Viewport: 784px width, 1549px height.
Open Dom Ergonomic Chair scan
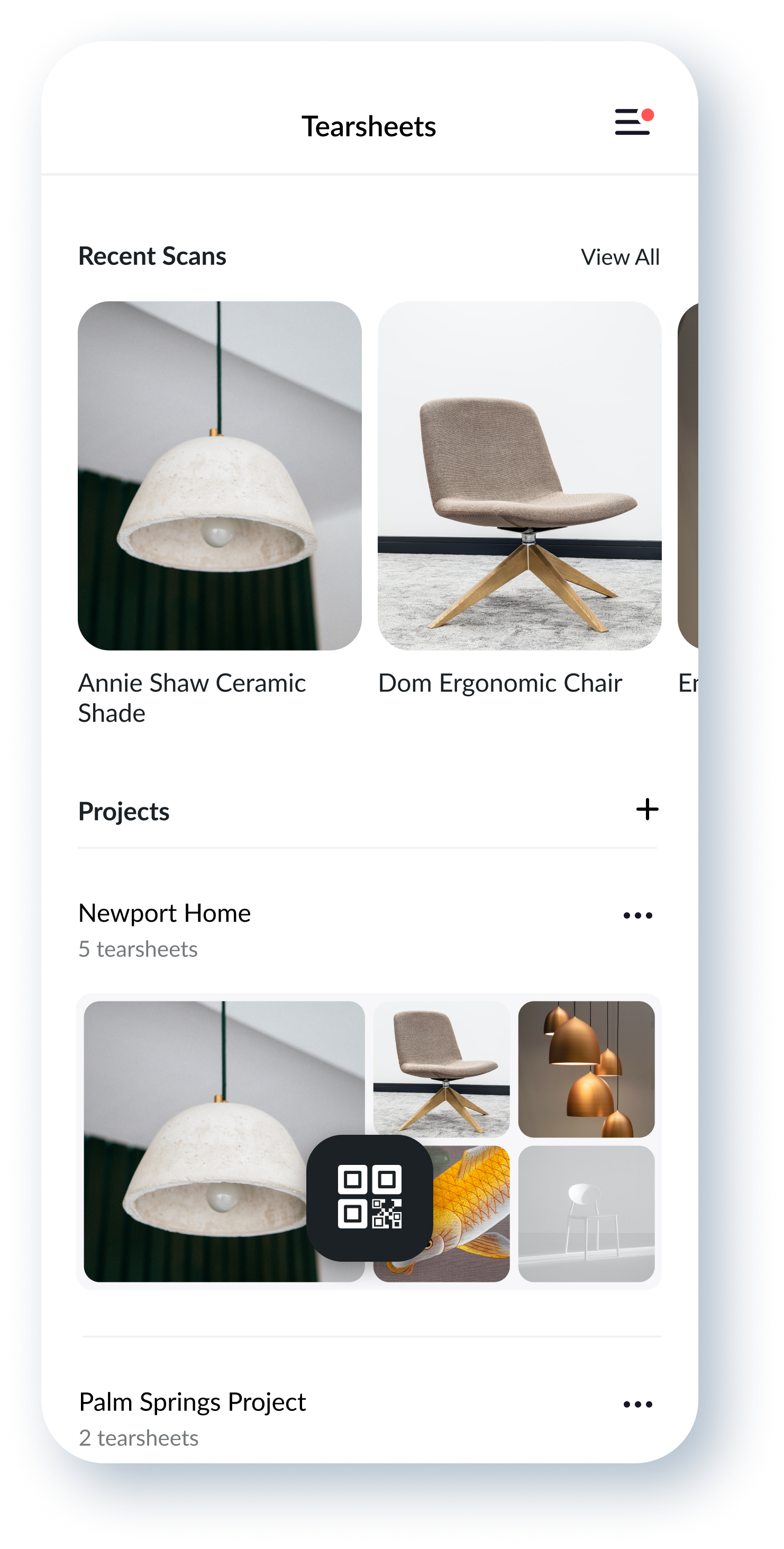click(519, 475)
